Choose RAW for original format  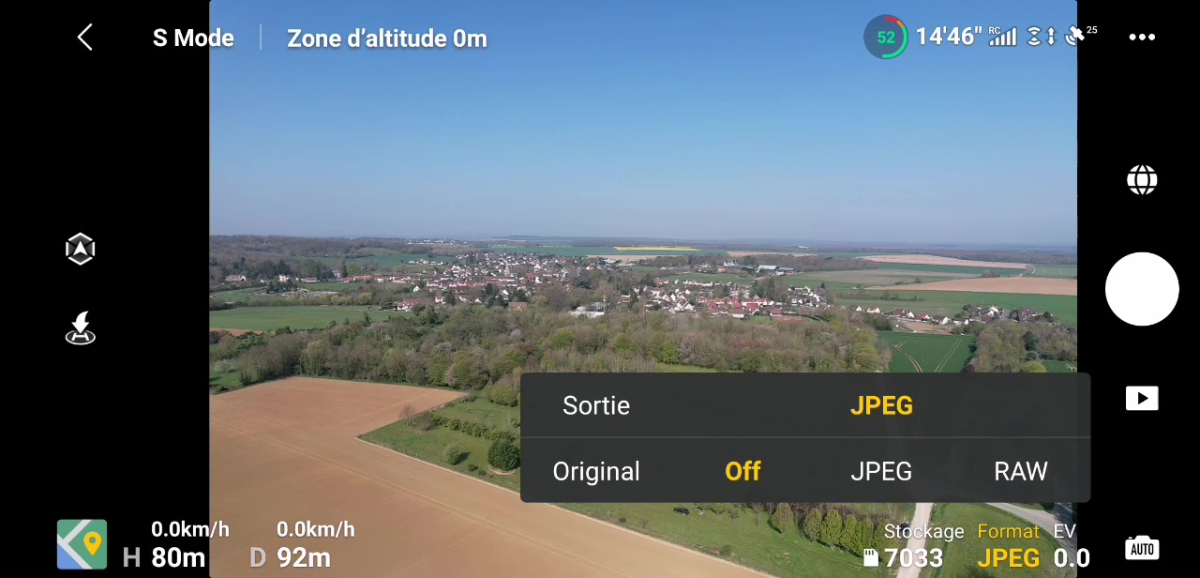click(1020, 471)
